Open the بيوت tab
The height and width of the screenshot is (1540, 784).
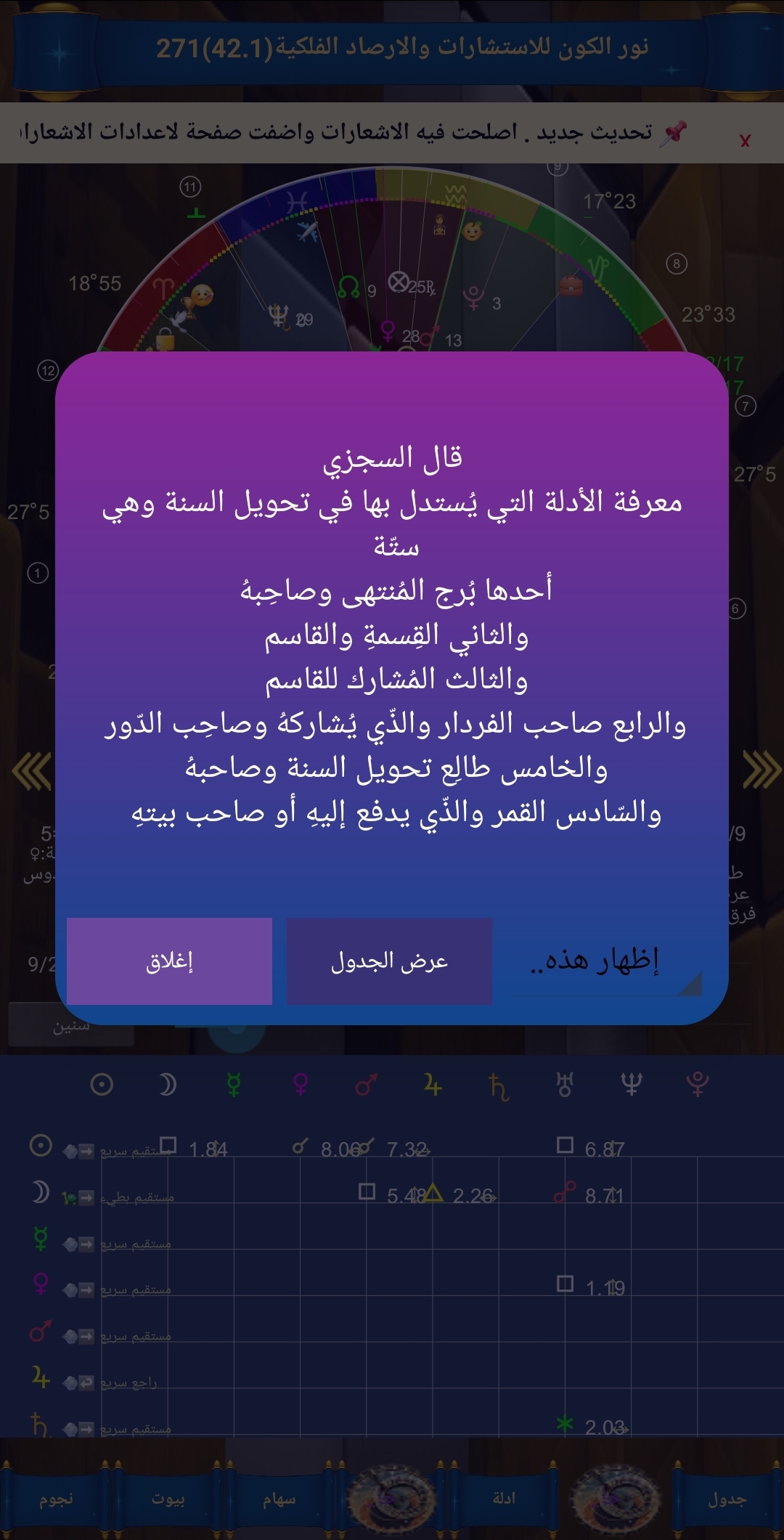click(x=168, y=1499)
